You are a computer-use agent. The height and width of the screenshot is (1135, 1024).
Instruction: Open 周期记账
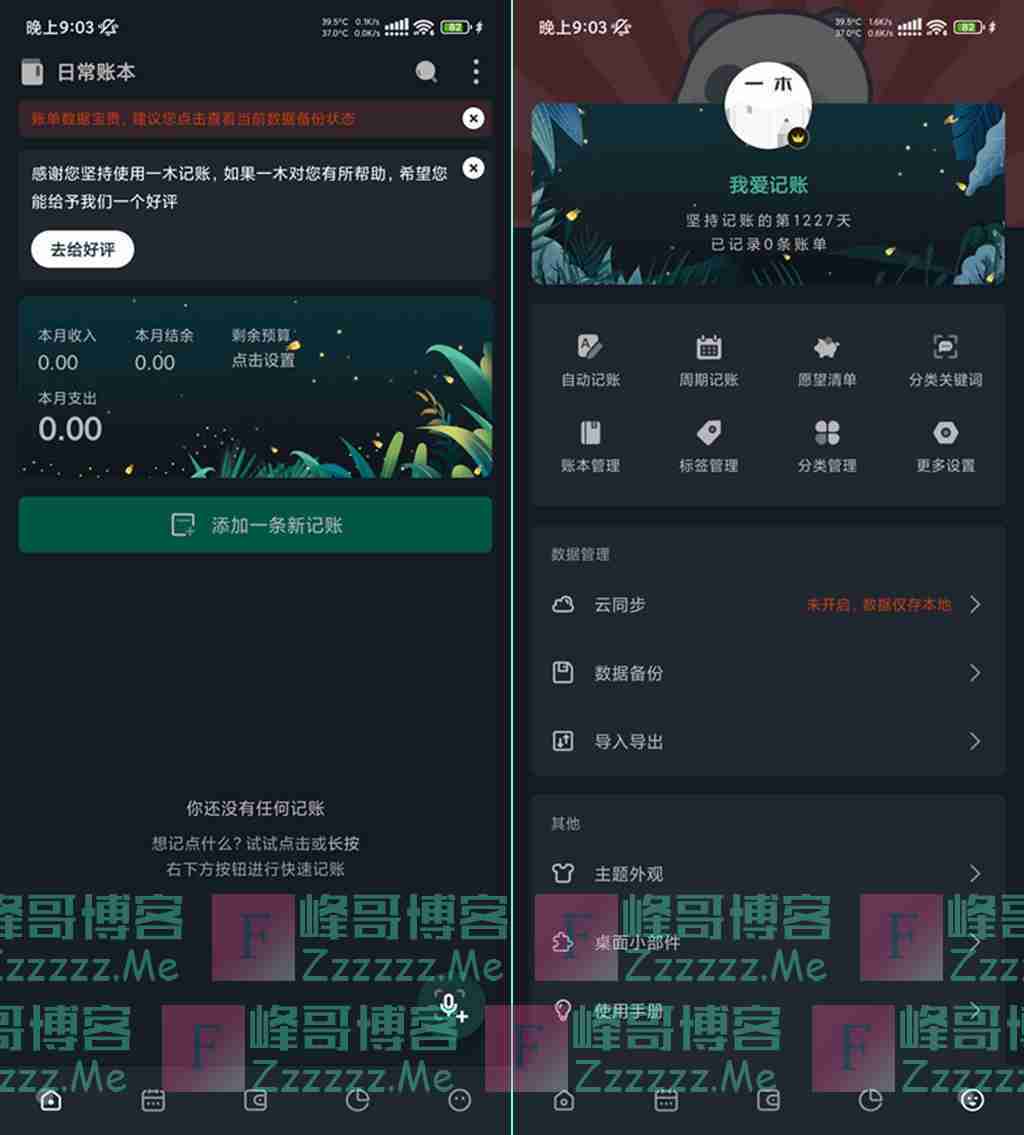708,360
